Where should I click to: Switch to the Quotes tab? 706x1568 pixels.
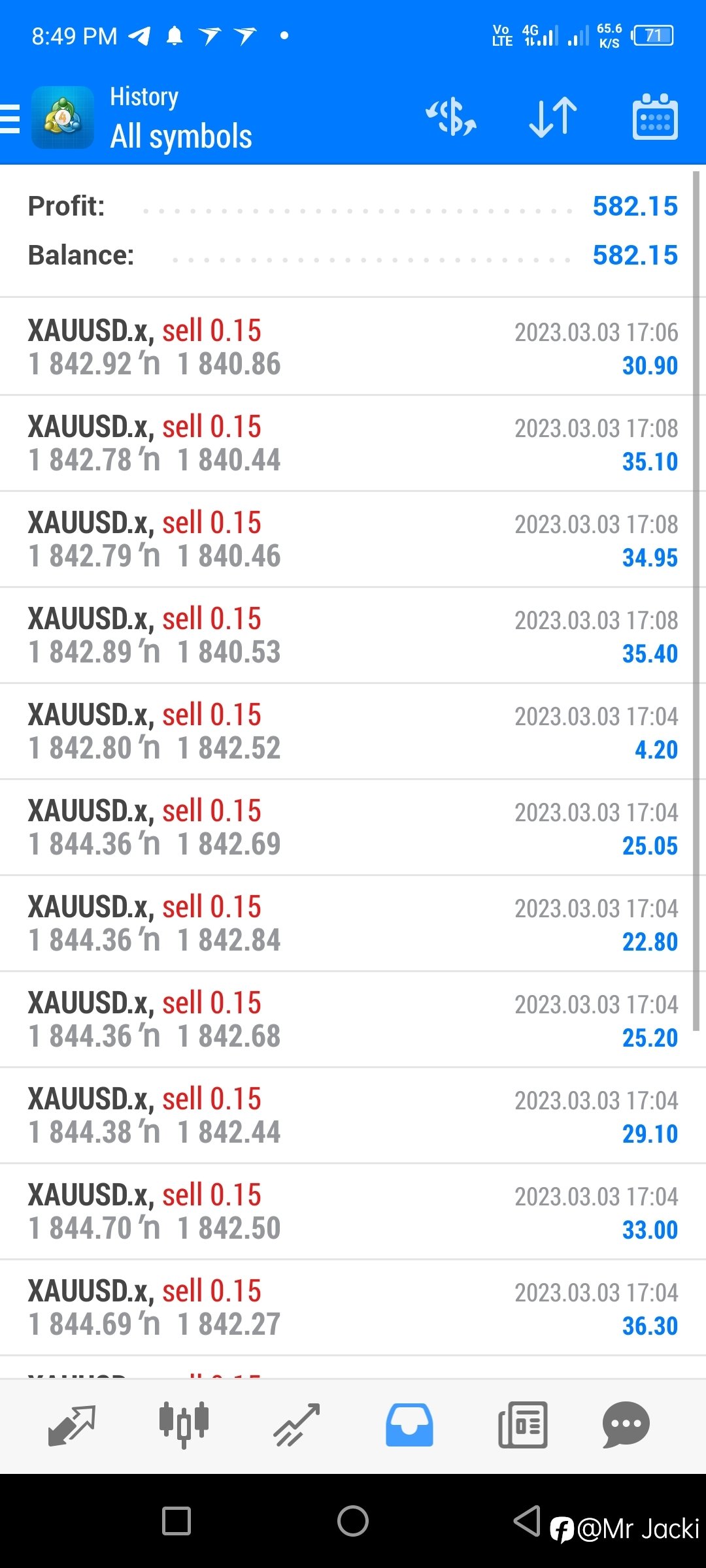pos(72,1425)
